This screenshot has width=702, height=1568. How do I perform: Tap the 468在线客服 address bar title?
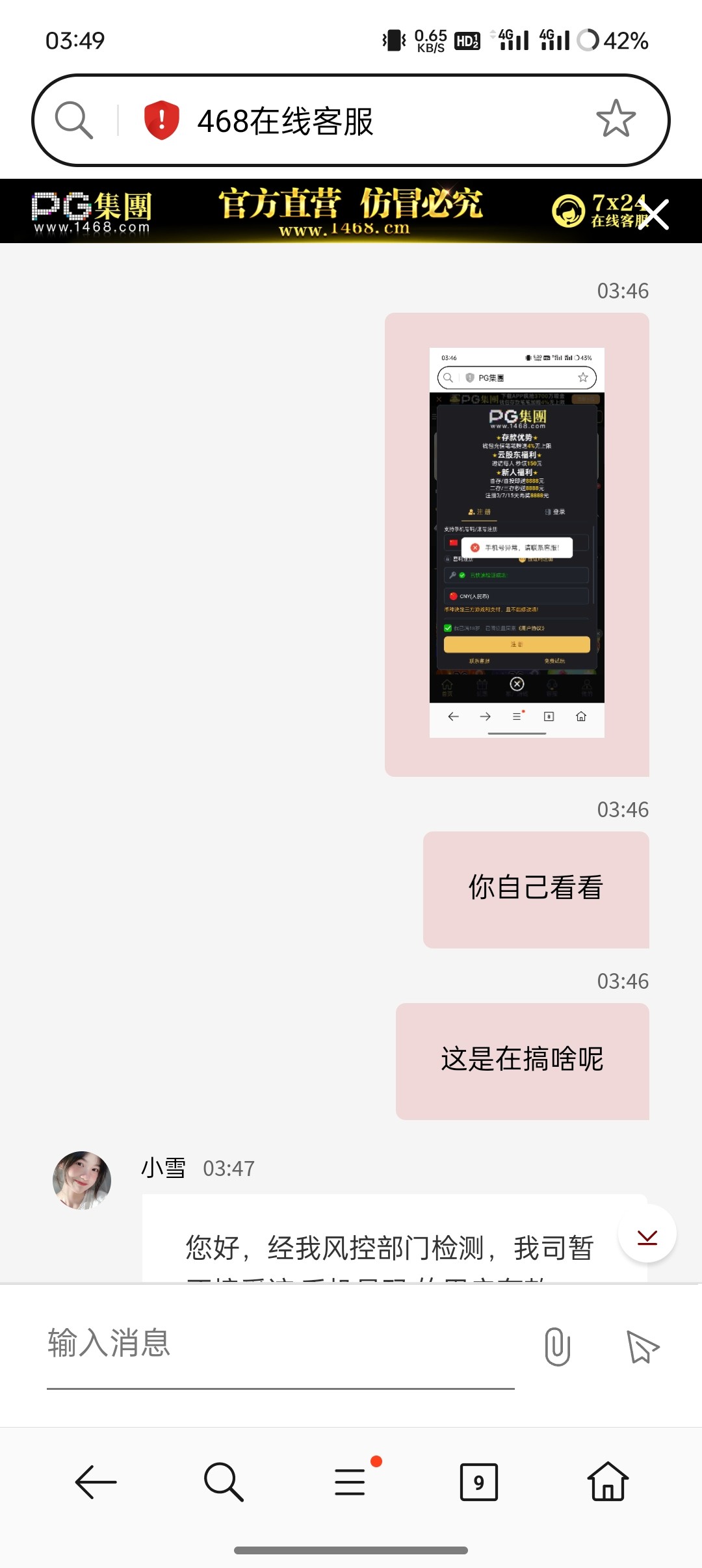[285, 122]
